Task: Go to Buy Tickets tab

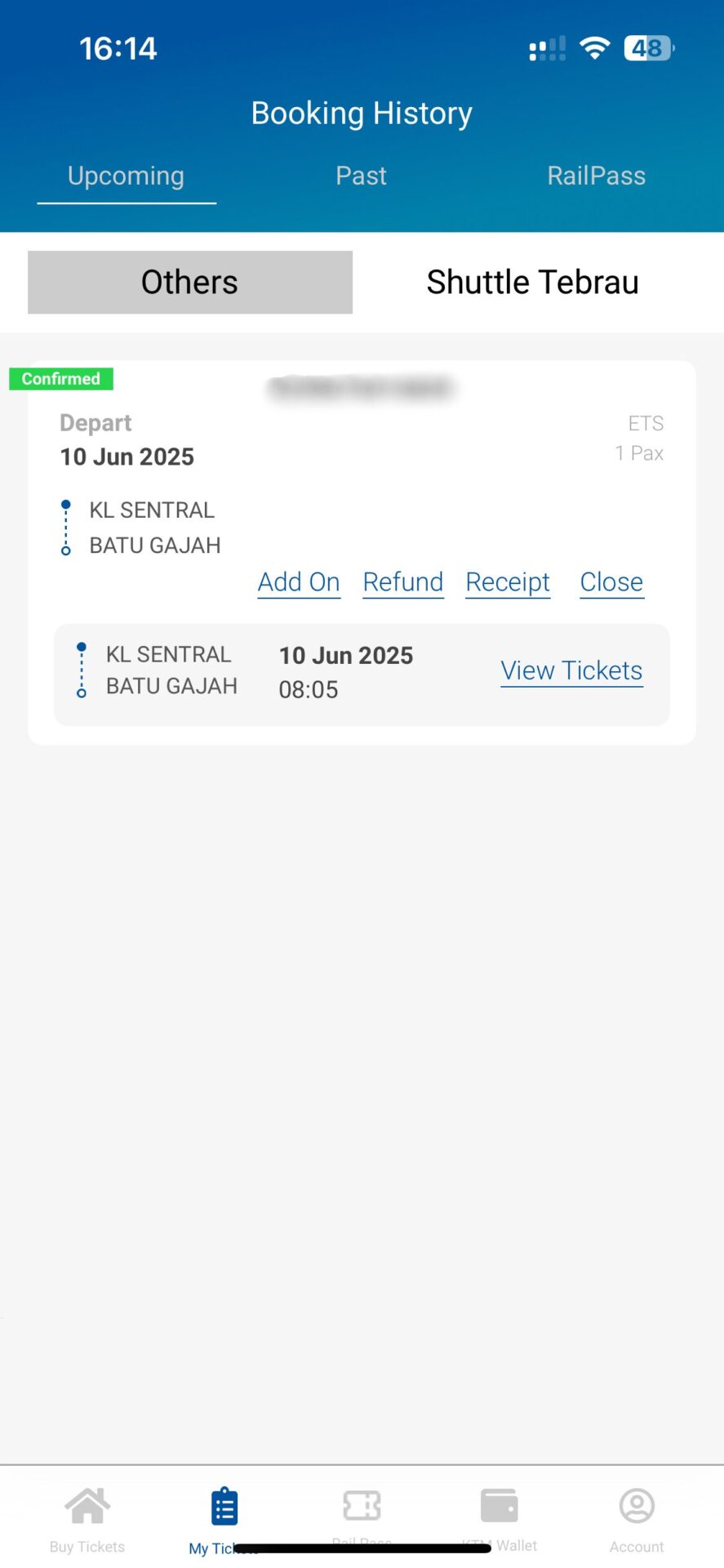Action: pos(87,1520)
